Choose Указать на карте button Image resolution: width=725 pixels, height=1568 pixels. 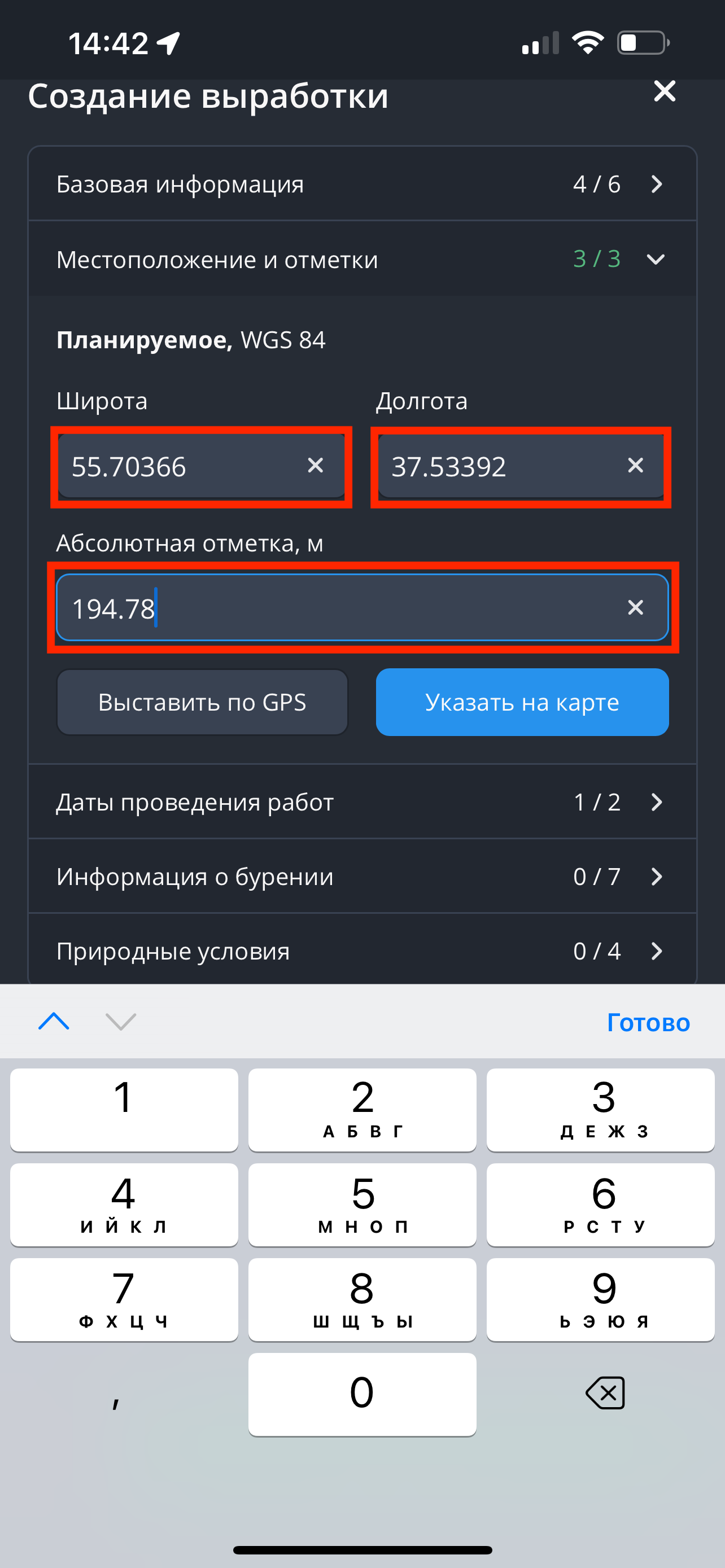click(x=522, y=702)
